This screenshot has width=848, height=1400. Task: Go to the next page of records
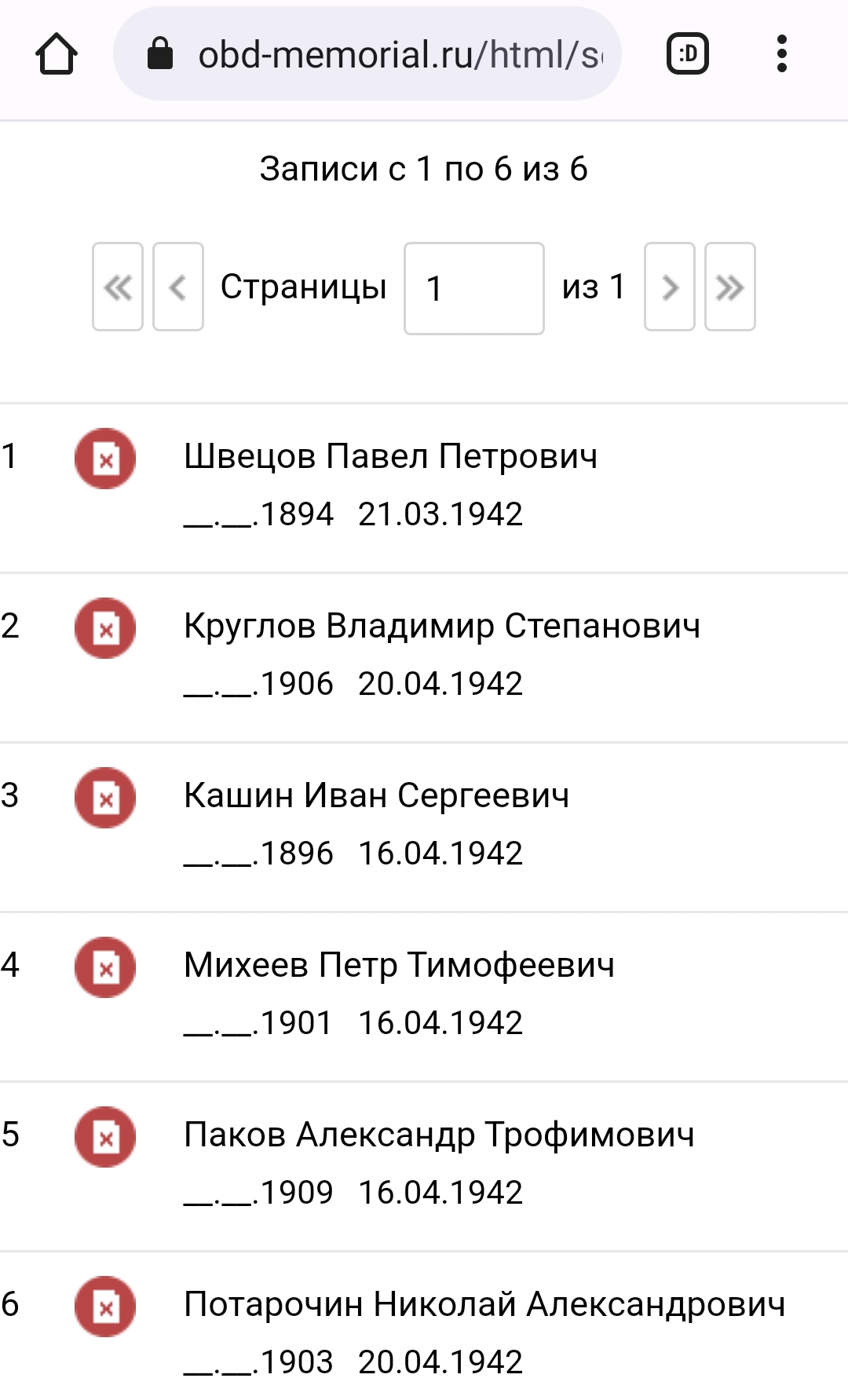point(670,287)
